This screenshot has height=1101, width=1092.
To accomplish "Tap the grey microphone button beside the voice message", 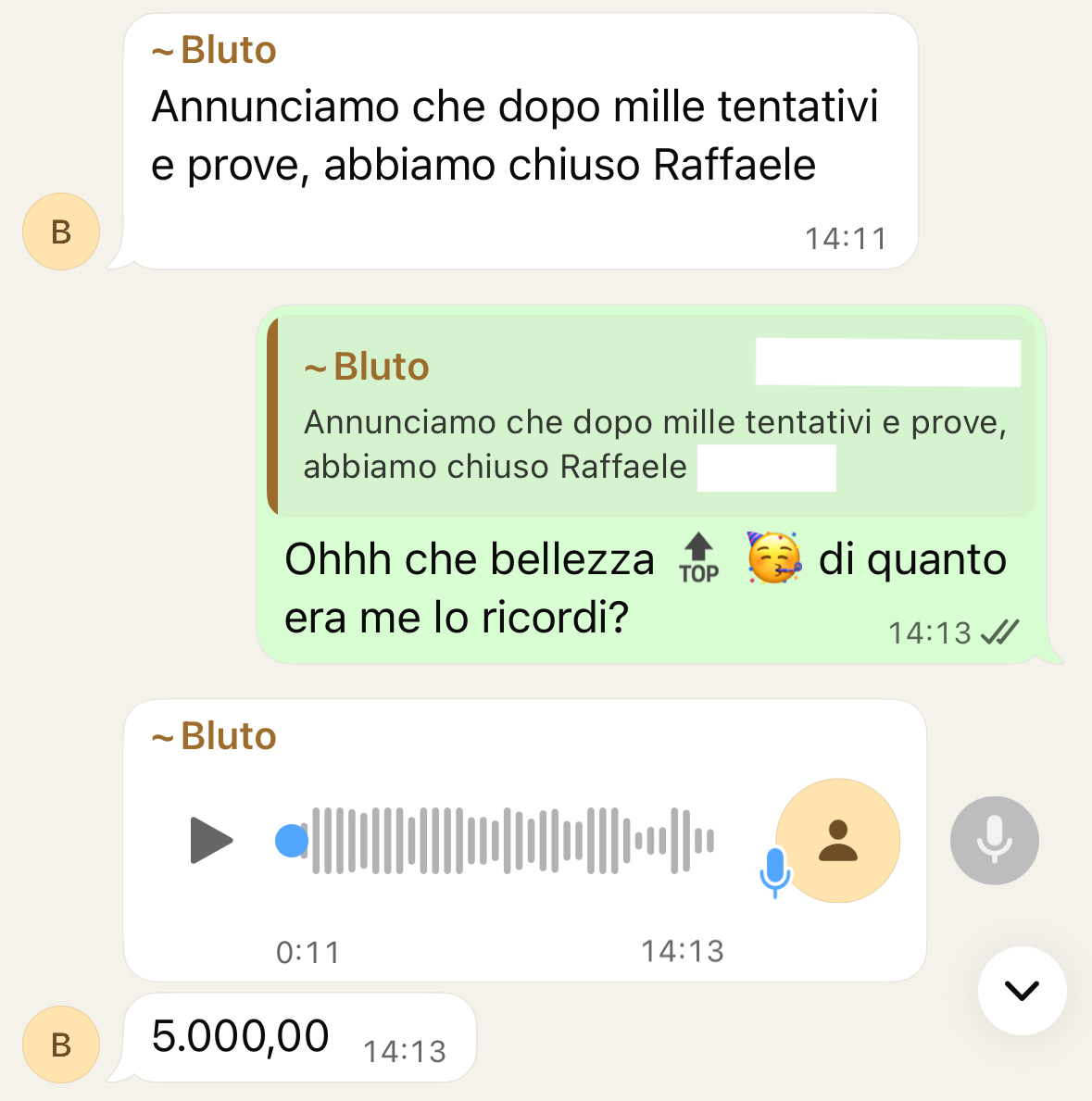I will tap(994, 841).
